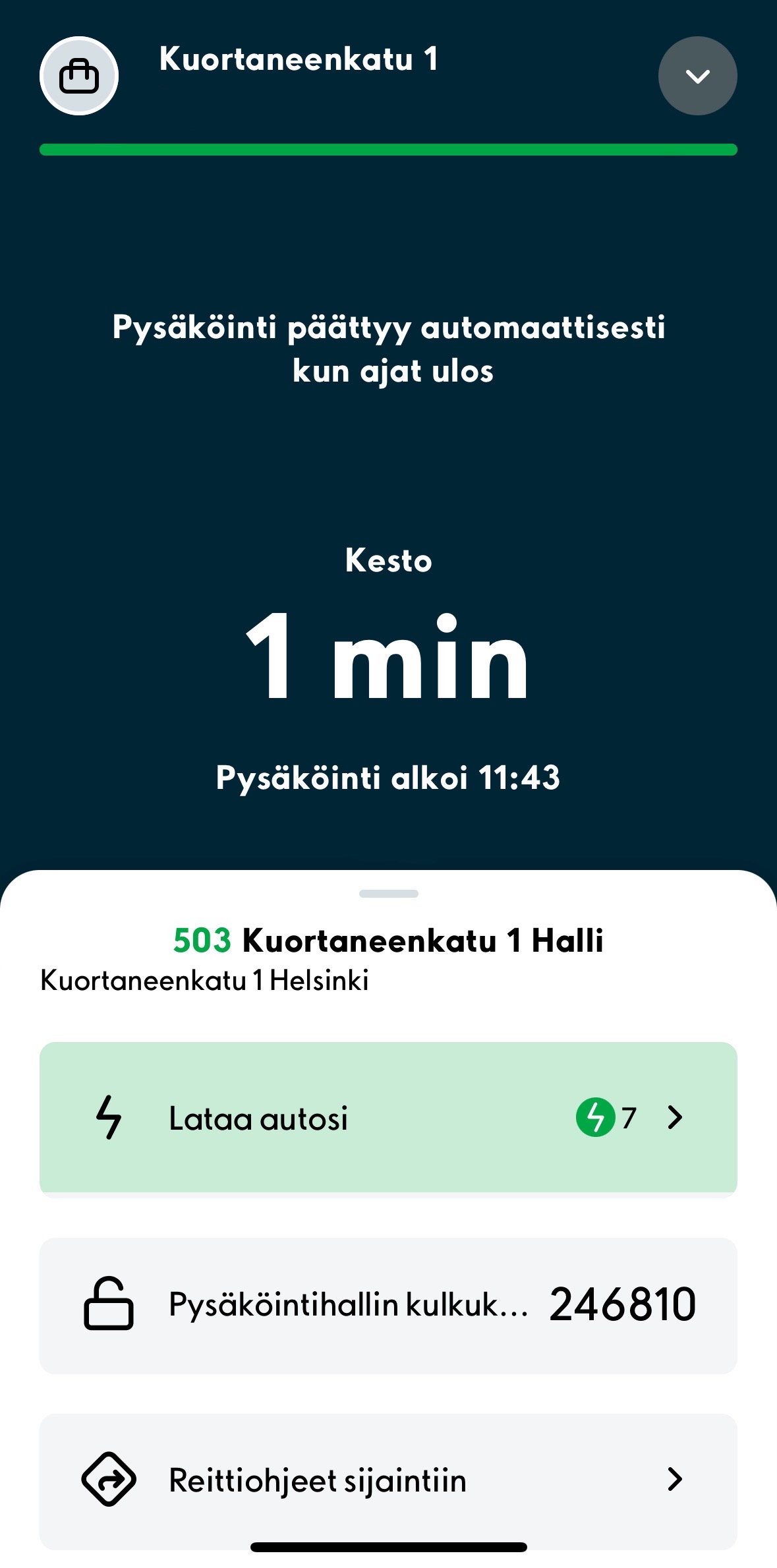Open Reittiohjeet sijaintiin directions
The width and height of the screenshot is (777, 1568).
[388, 1480]
